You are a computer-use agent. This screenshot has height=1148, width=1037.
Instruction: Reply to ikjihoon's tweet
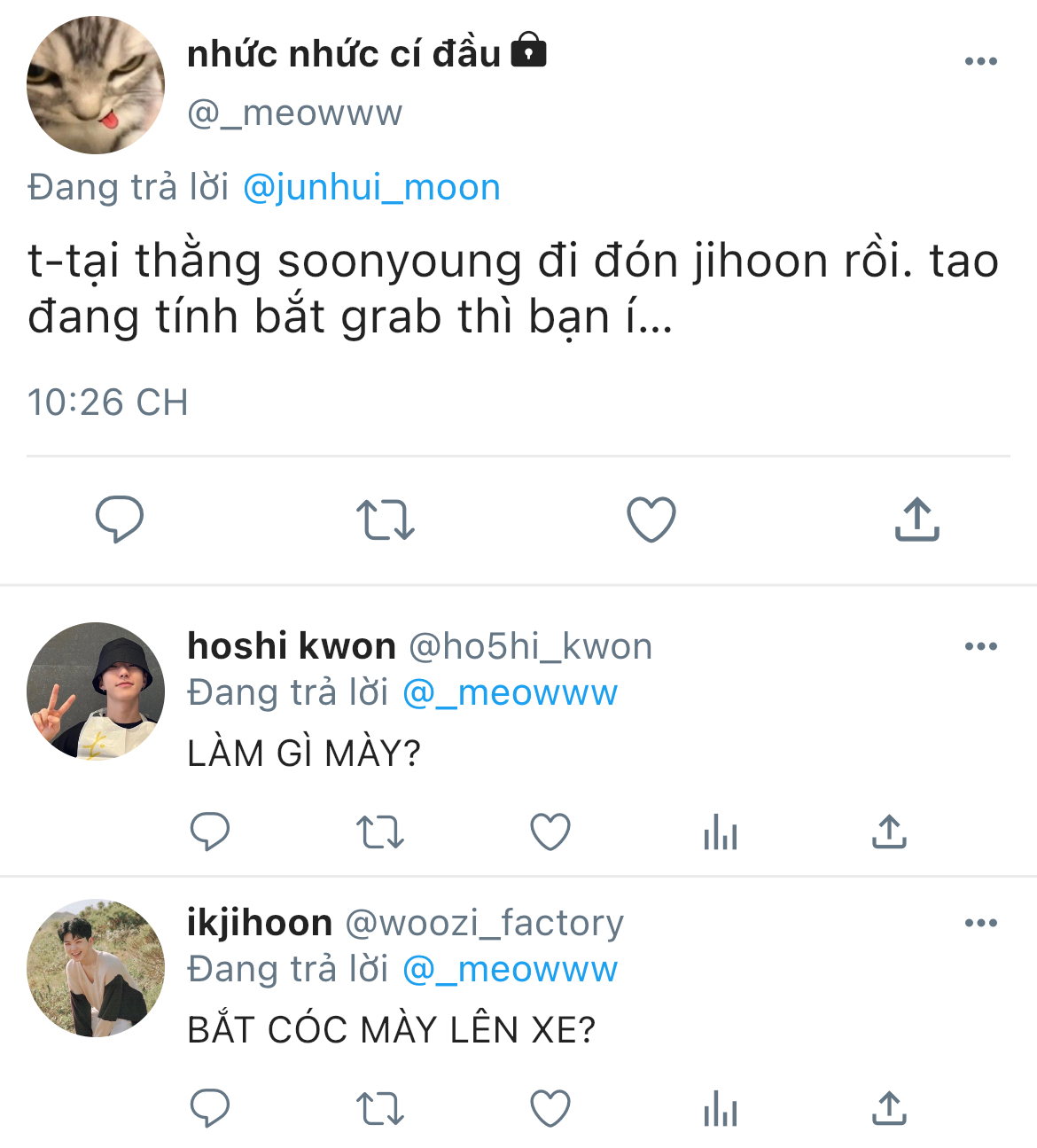(x=210, y=1109)
